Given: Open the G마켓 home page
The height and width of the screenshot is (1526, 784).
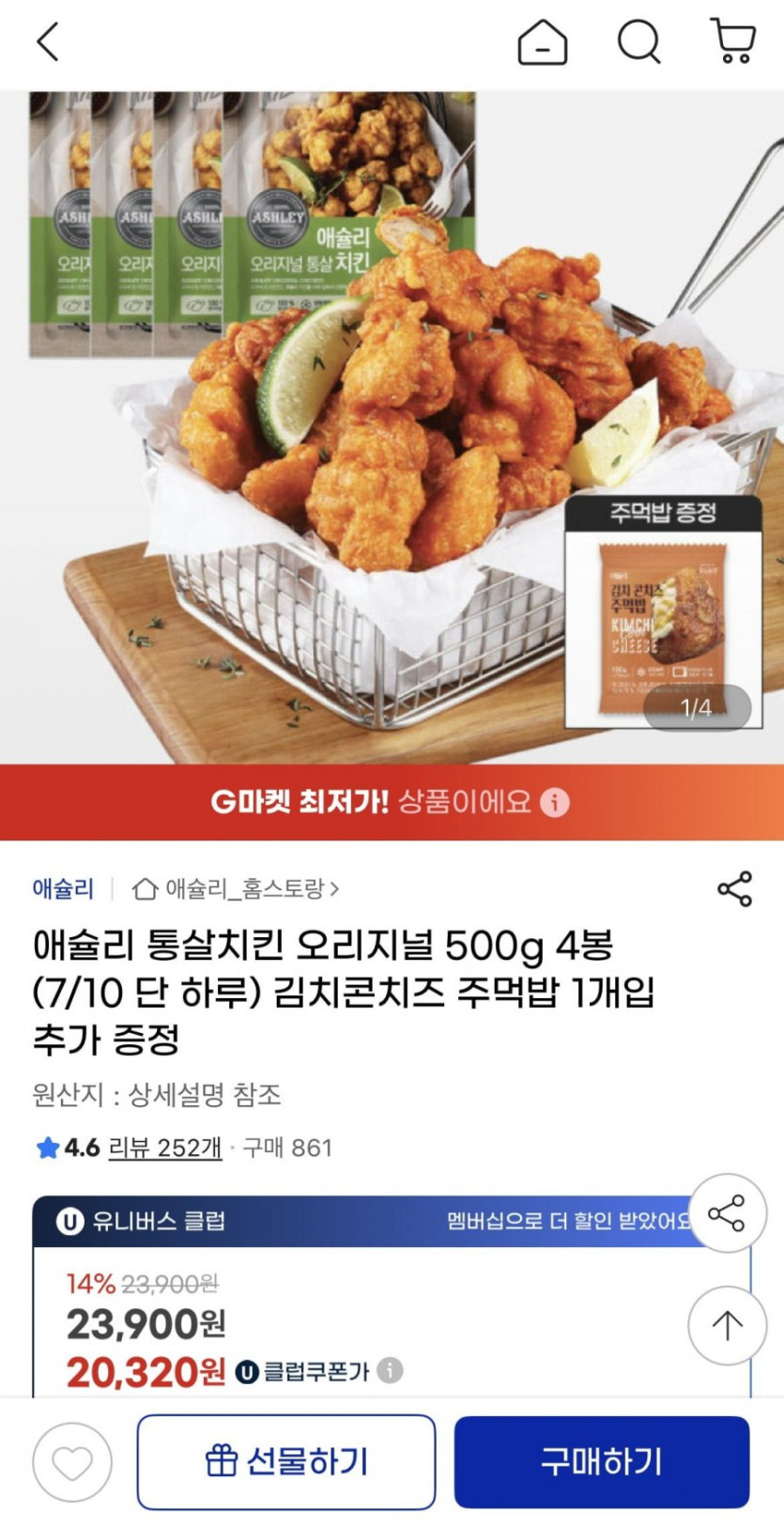Looking at the screenshot, I should (542, 42).
